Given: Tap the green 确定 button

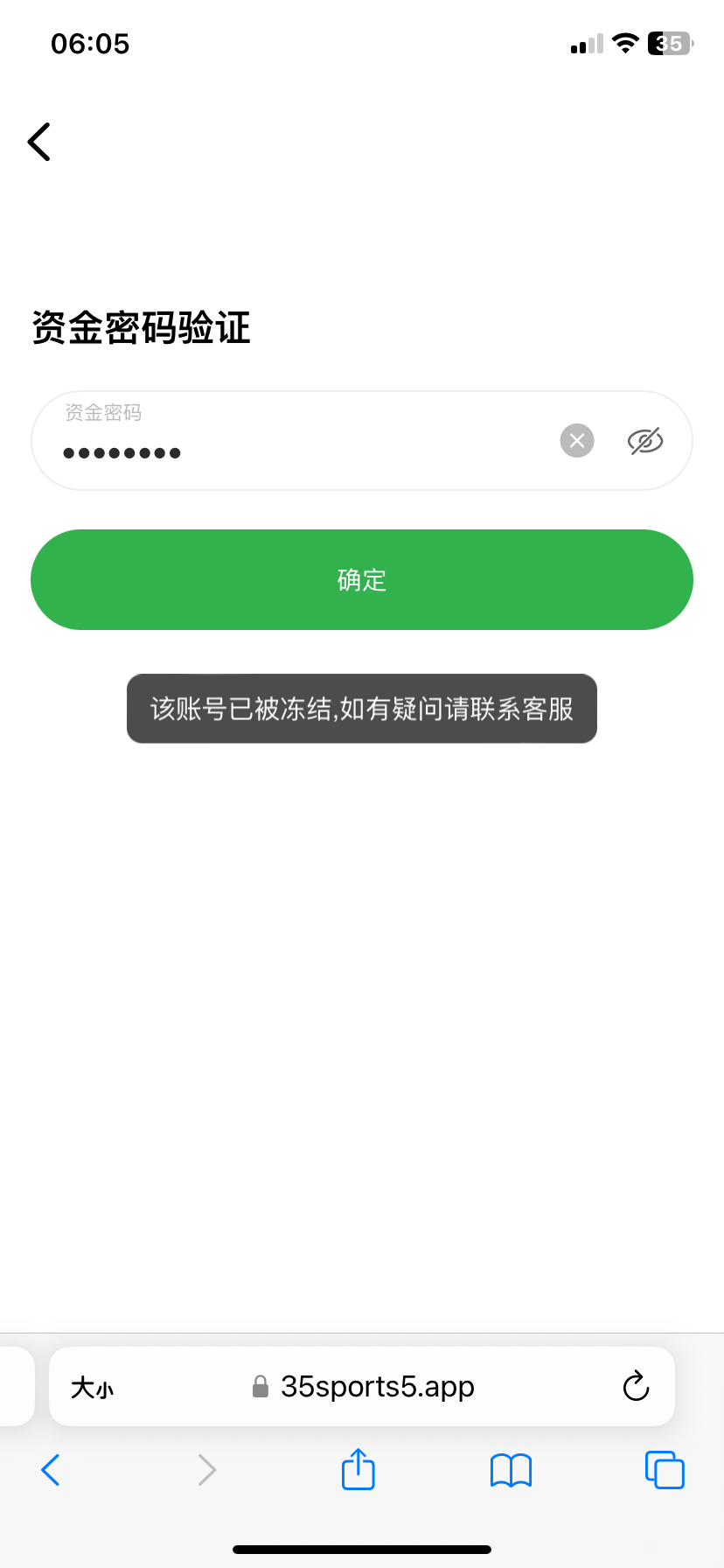Looking at the screenshot, I should [362, 579].
